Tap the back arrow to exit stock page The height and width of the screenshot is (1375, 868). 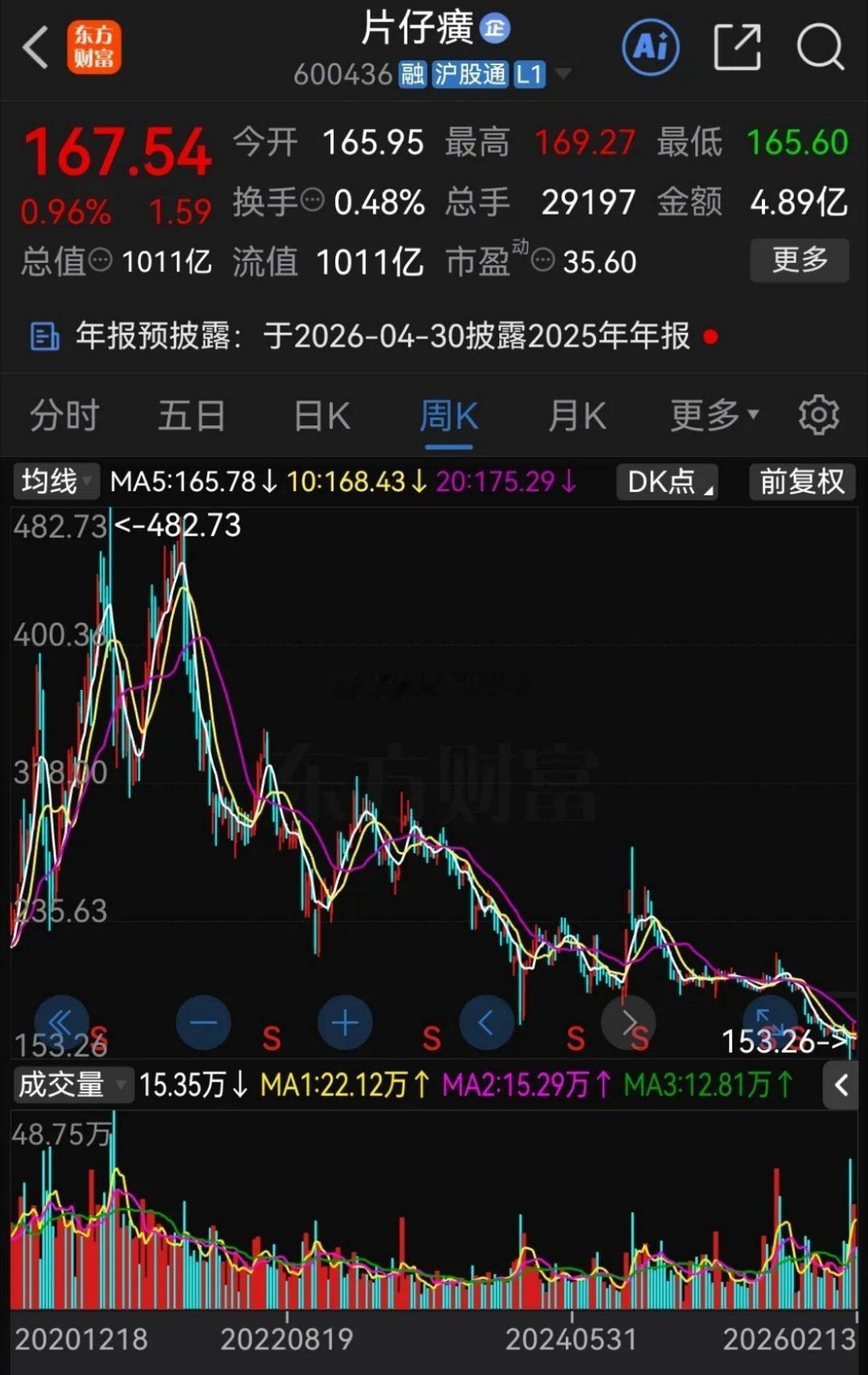click(34, 48)
